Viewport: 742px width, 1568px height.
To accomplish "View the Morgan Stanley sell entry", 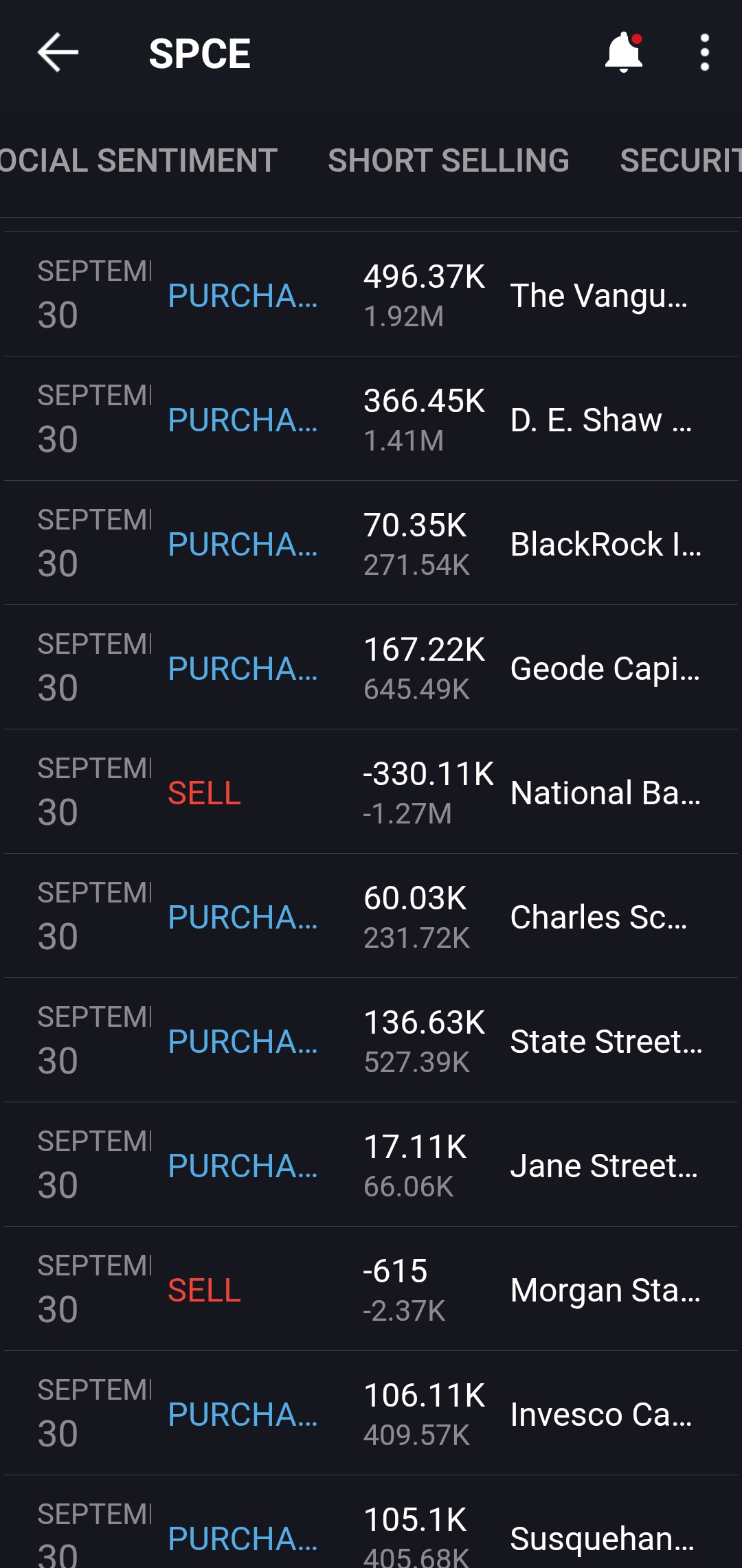I will pos(371,1289).
